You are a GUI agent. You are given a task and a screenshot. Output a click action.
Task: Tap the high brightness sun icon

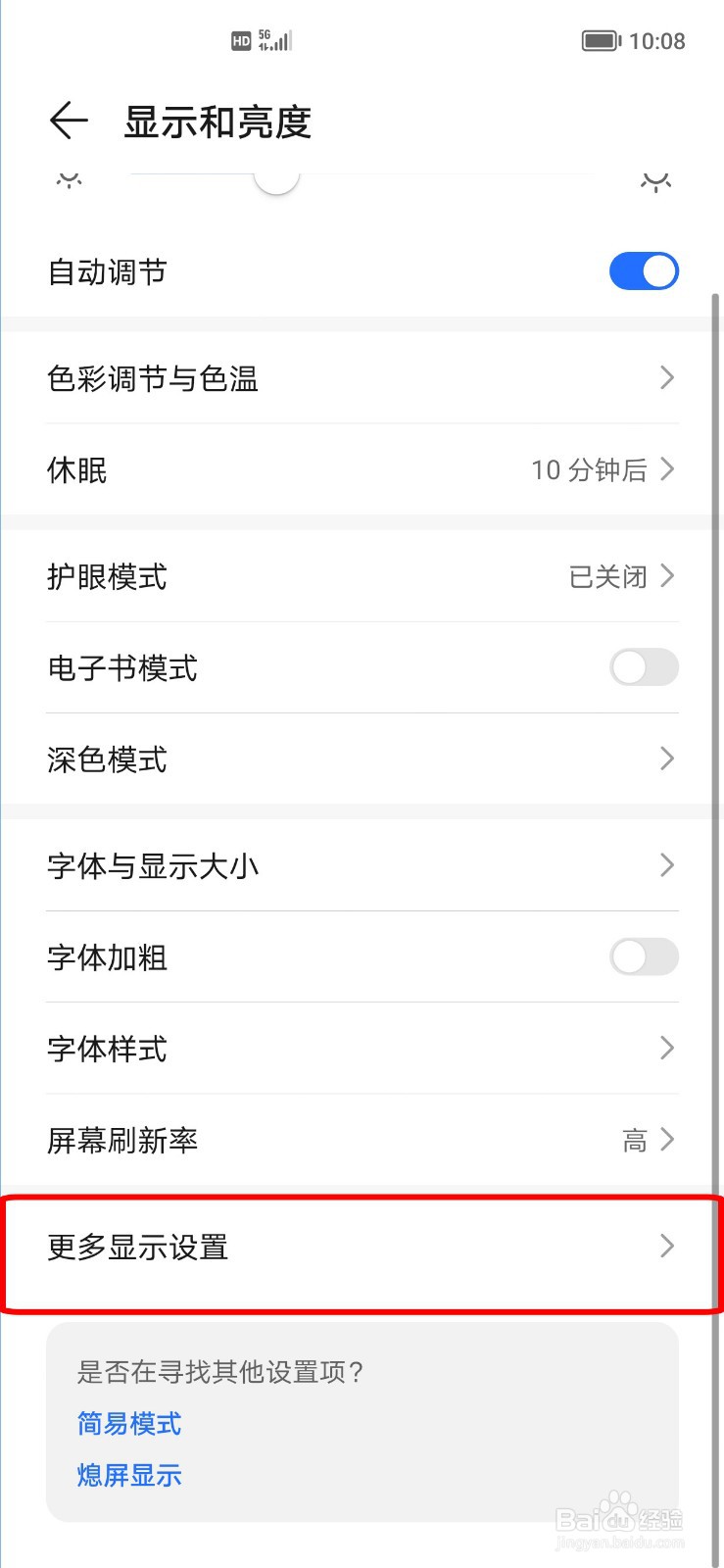pyautogui.click(x=656, y=178)
